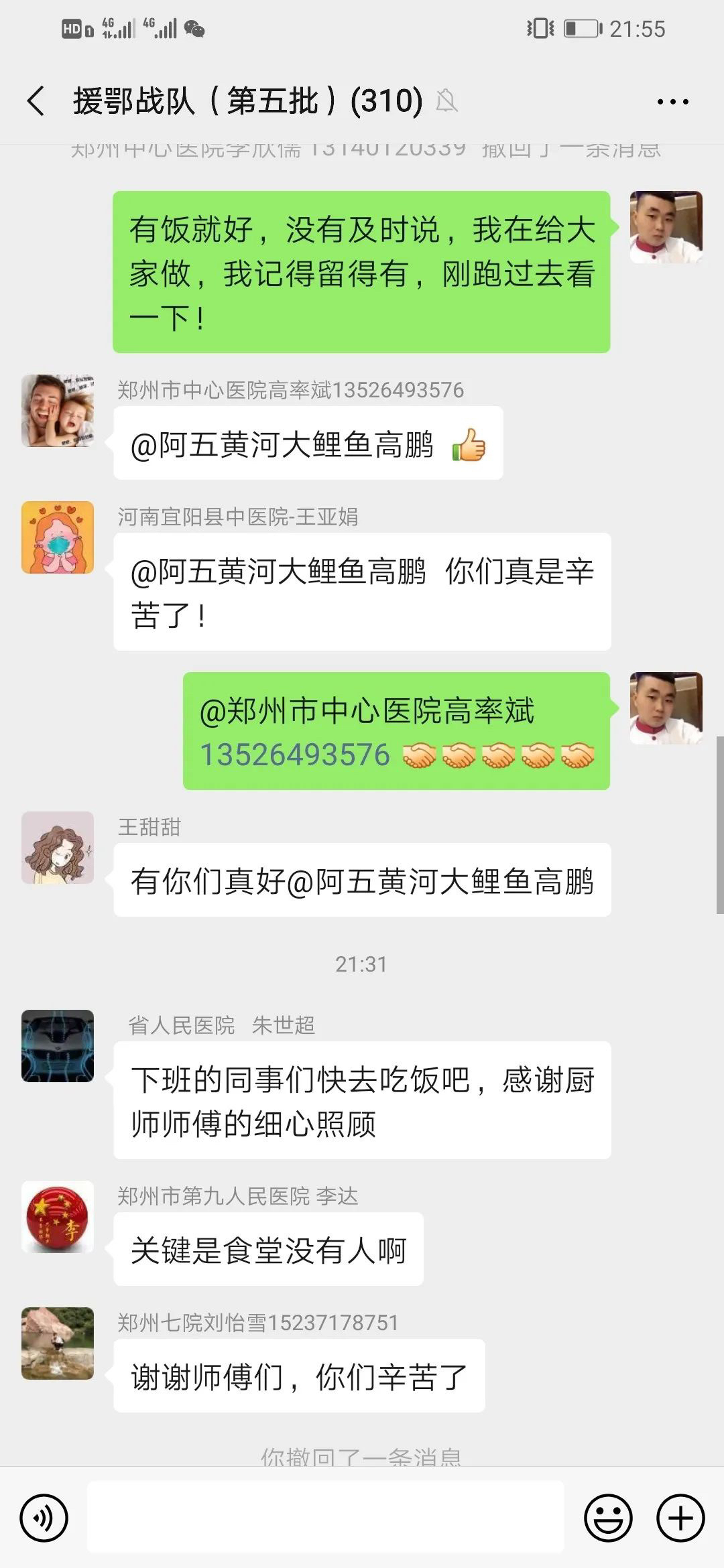Image resolution: width=724 pixels, height=1568 pixels.
Task: Open 刘怡雪's avatar profile
Action: 58,1344
